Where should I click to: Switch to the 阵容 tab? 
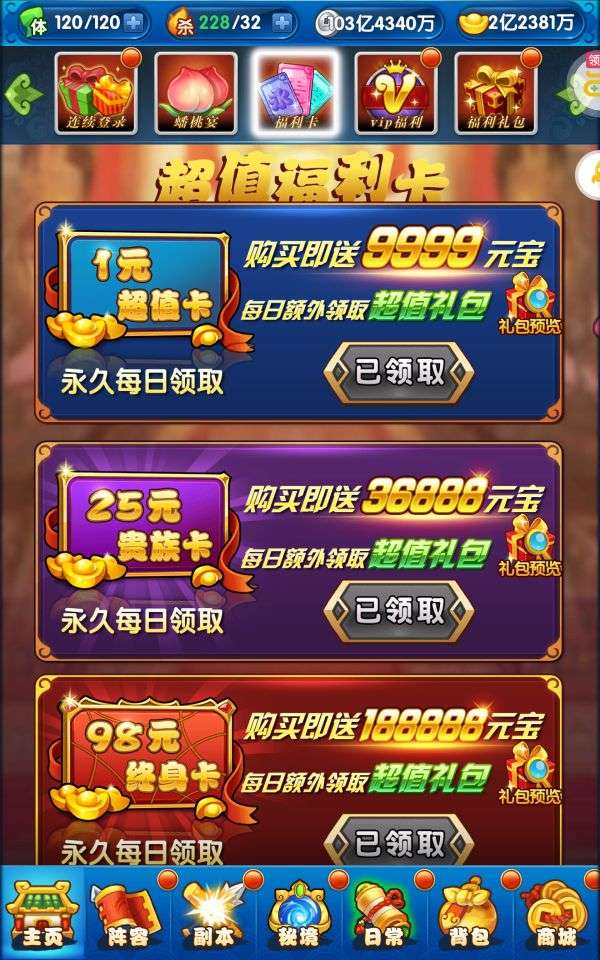pos(128,913)
